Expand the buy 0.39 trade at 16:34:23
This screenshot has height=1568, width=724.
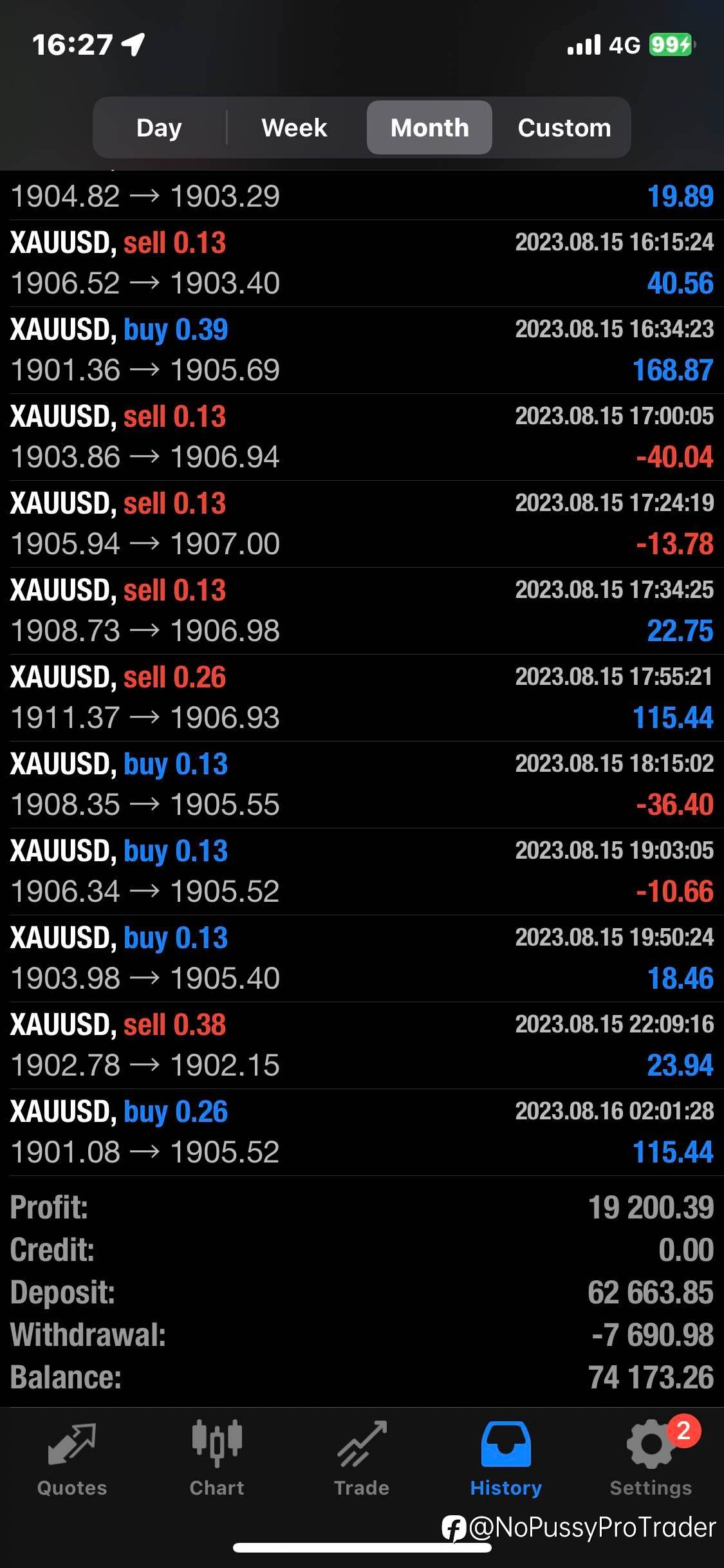(x=362, y=350)
